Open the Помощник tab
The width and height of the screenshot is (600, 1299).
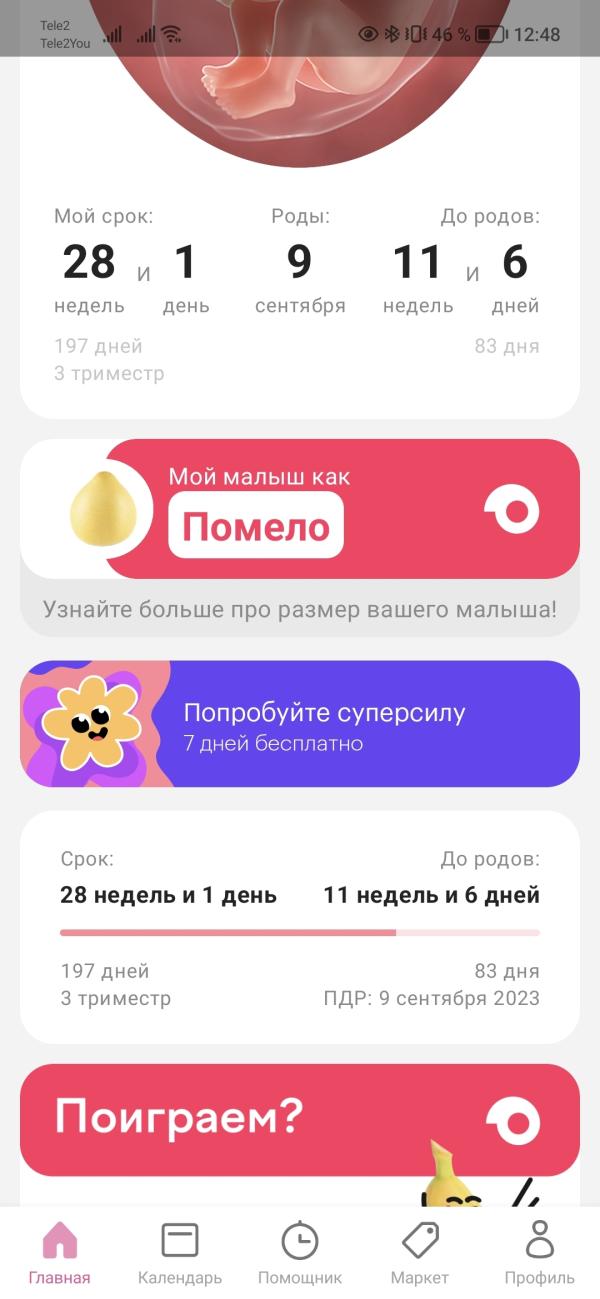(300, 1253)
